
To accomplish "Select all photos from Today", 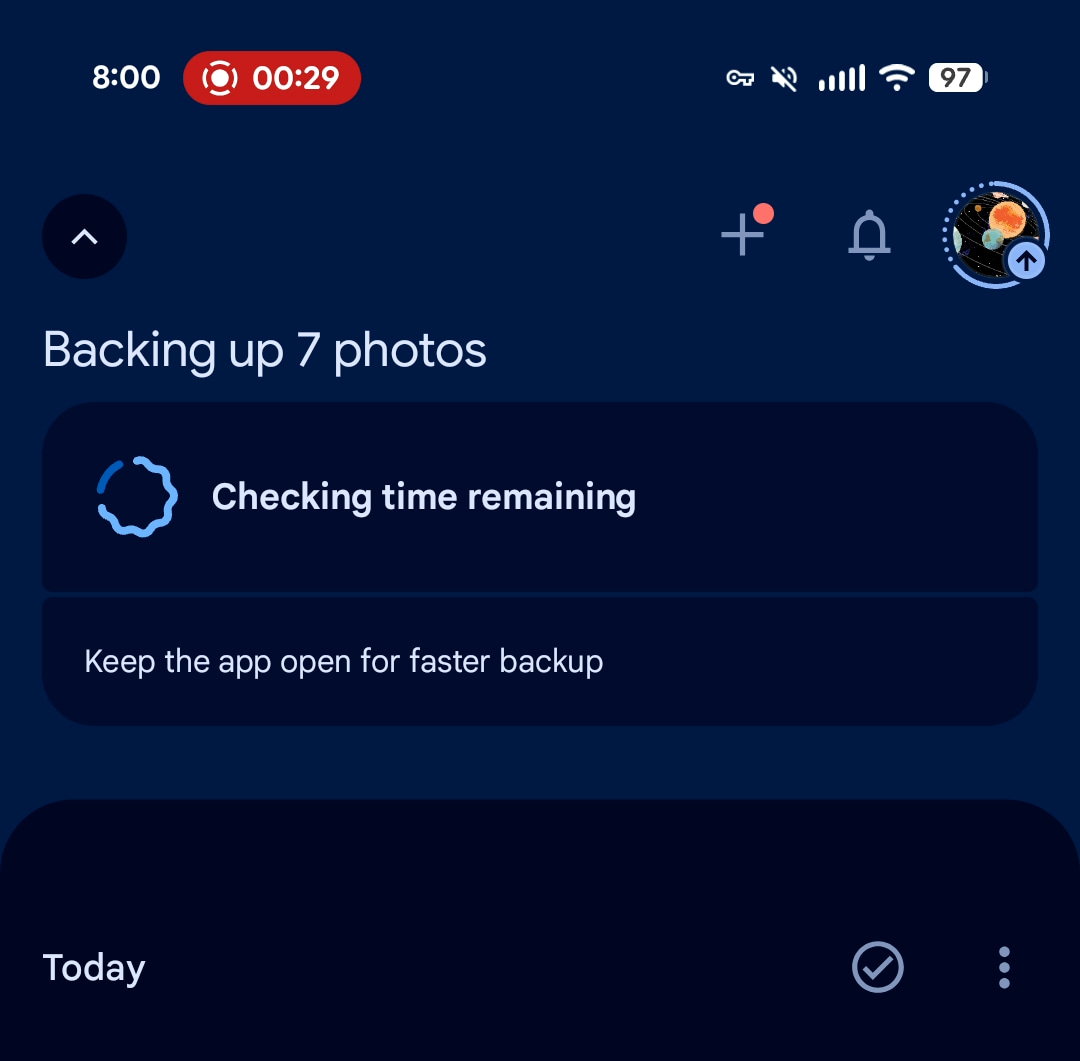I will click(x=877, y=967).
